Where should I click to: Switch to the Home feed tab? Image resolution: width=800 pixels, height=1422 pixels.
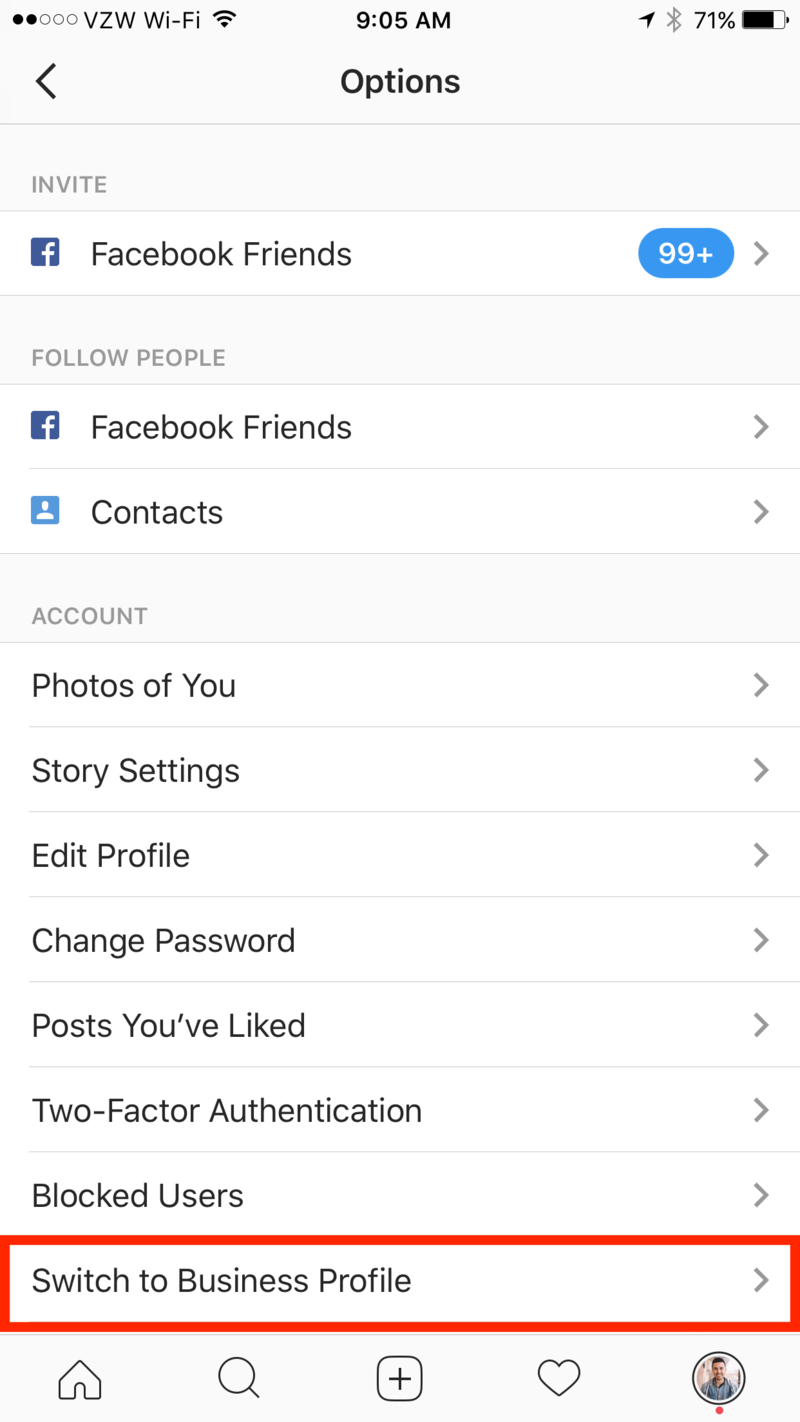(x=80, y=1380)
